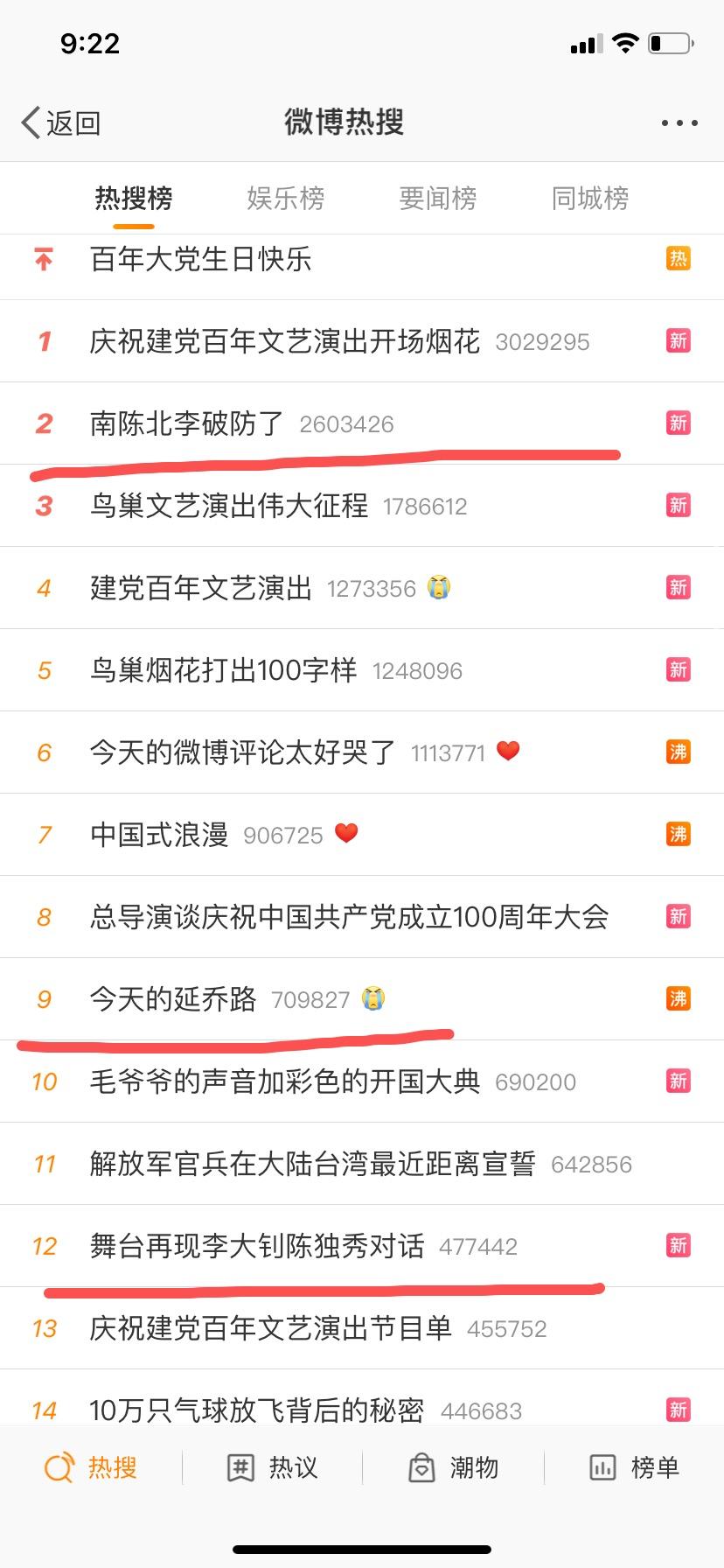Switch to the 娱乐榜 tab

pos(285,199)
